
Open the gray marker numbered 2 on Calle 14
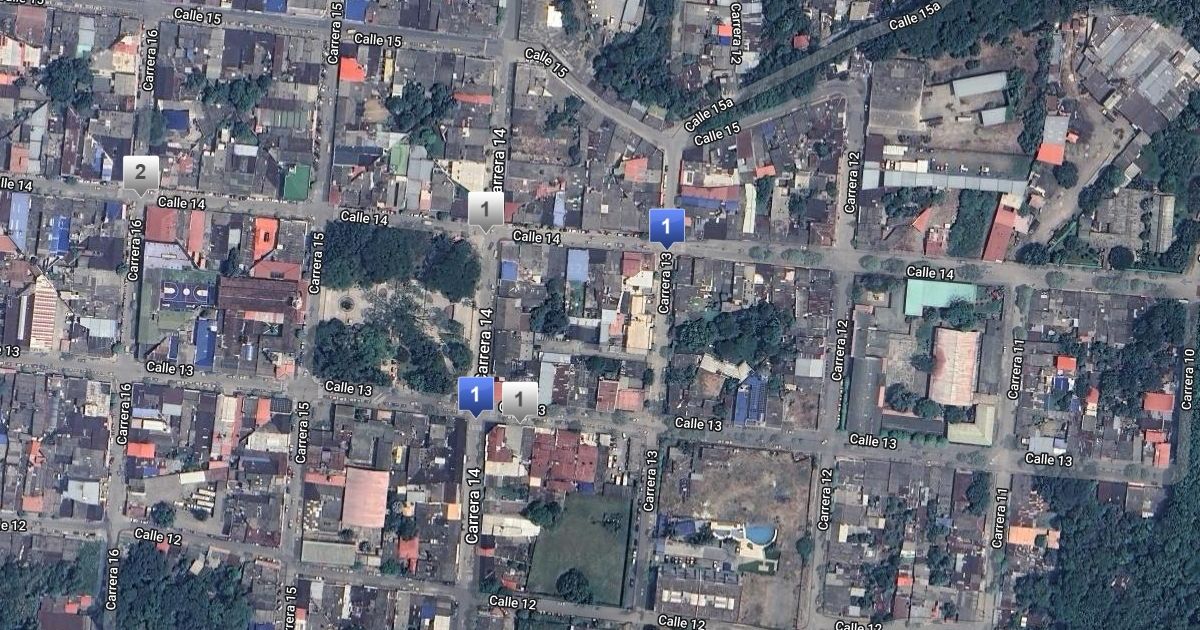[x=141, y=172]
